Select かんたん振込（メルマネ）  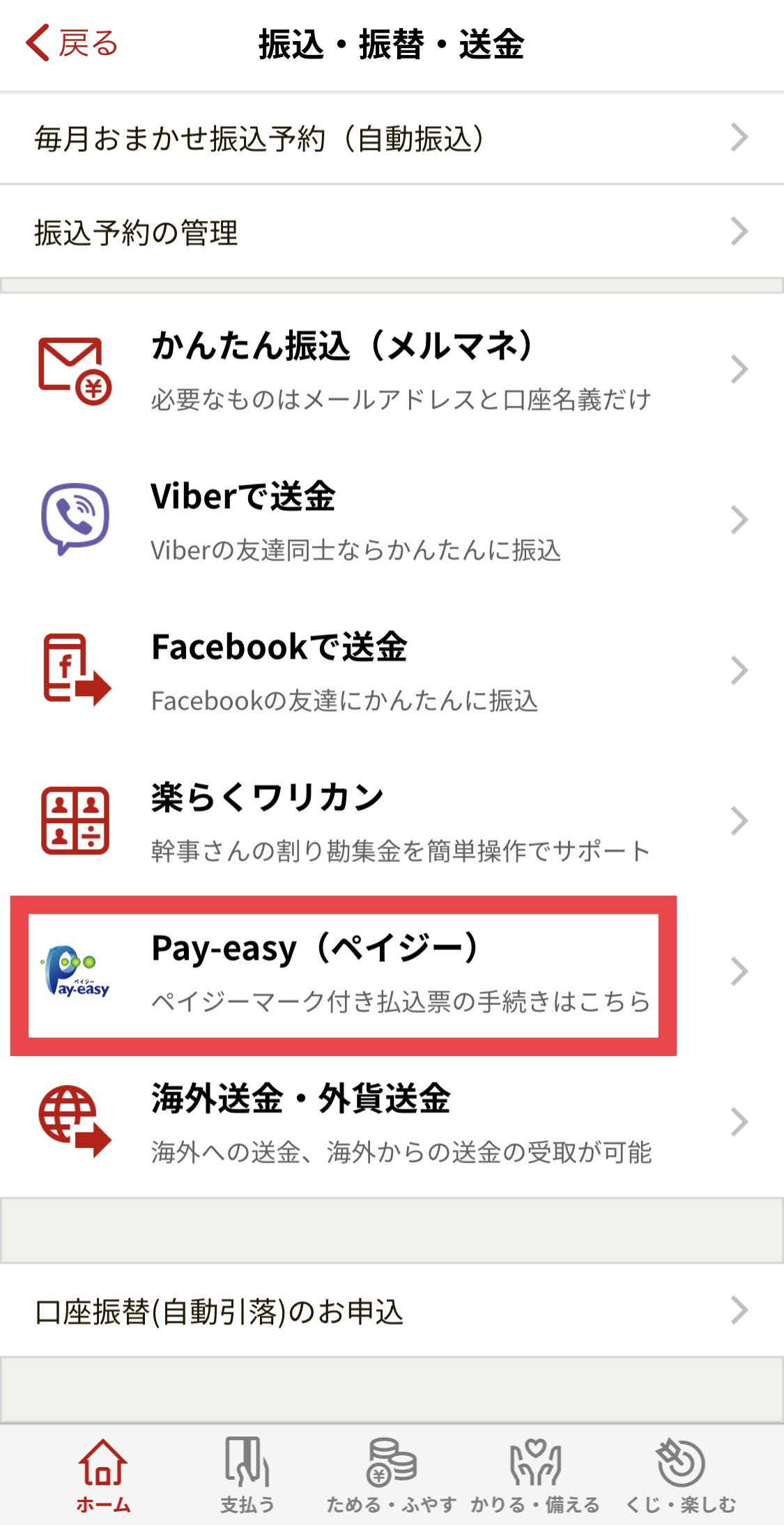tap(390, 369)
